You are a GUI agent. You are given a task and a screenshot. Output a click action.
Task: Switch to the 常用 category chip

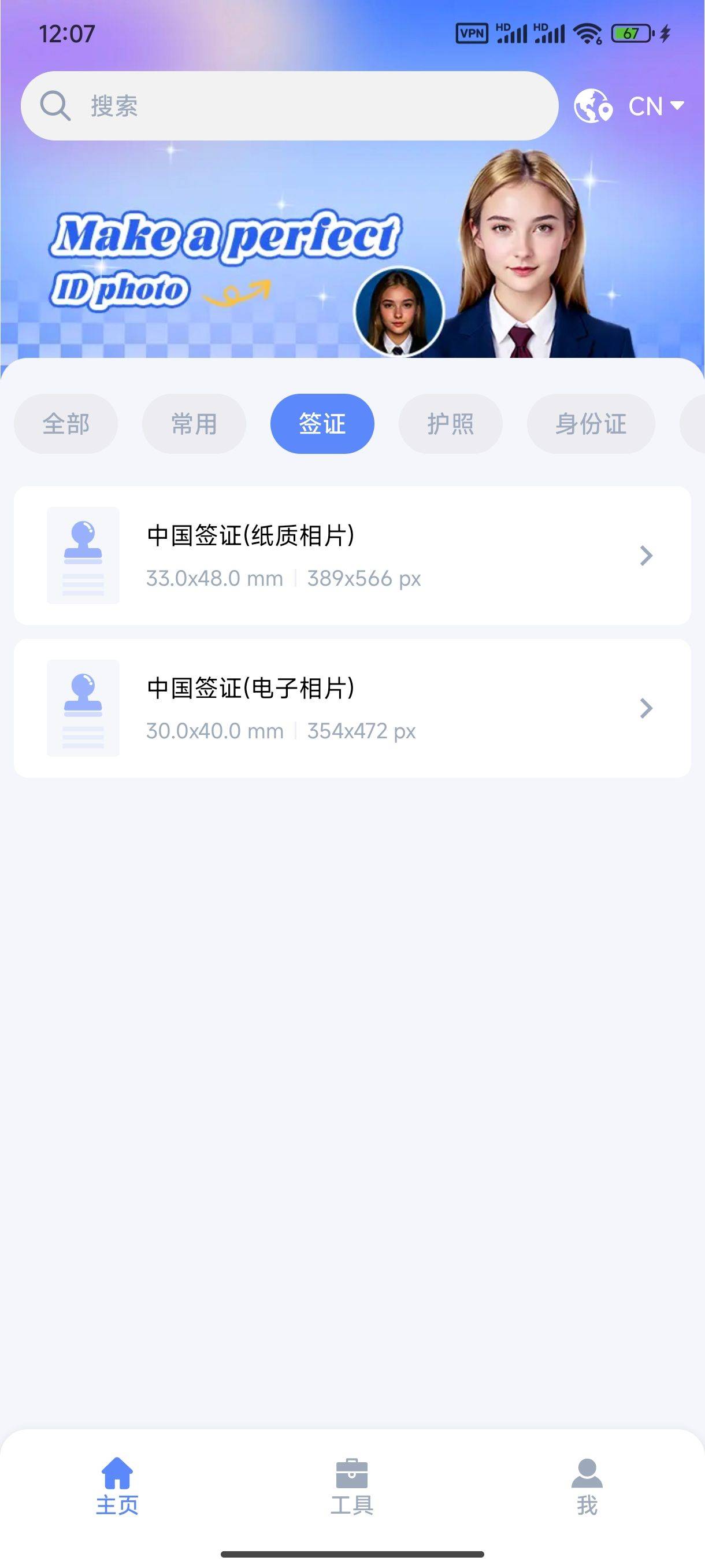[194, 424]
